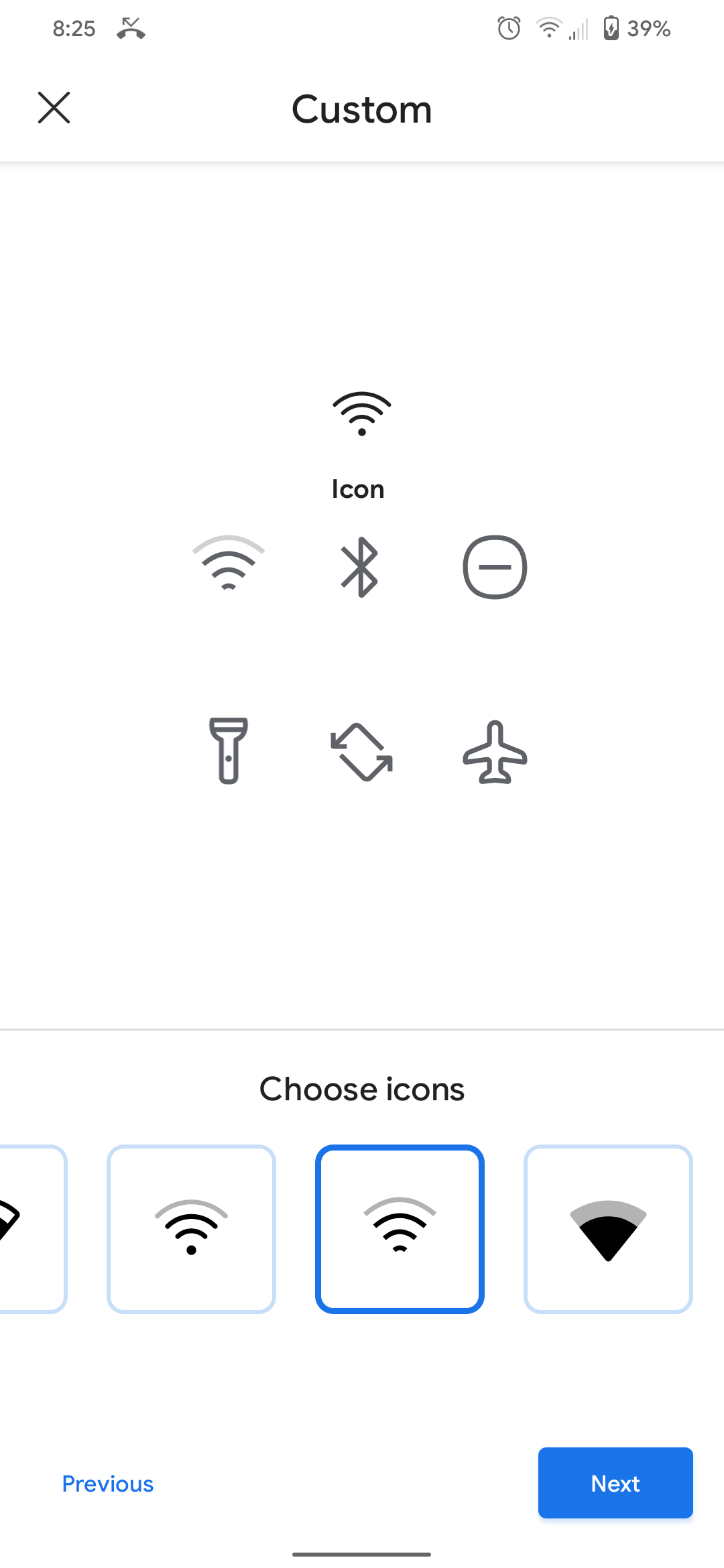Select the airplane mode icon option
This screenshot has height=1568, width=724.
pyautogui.click(x=495, y=750)
